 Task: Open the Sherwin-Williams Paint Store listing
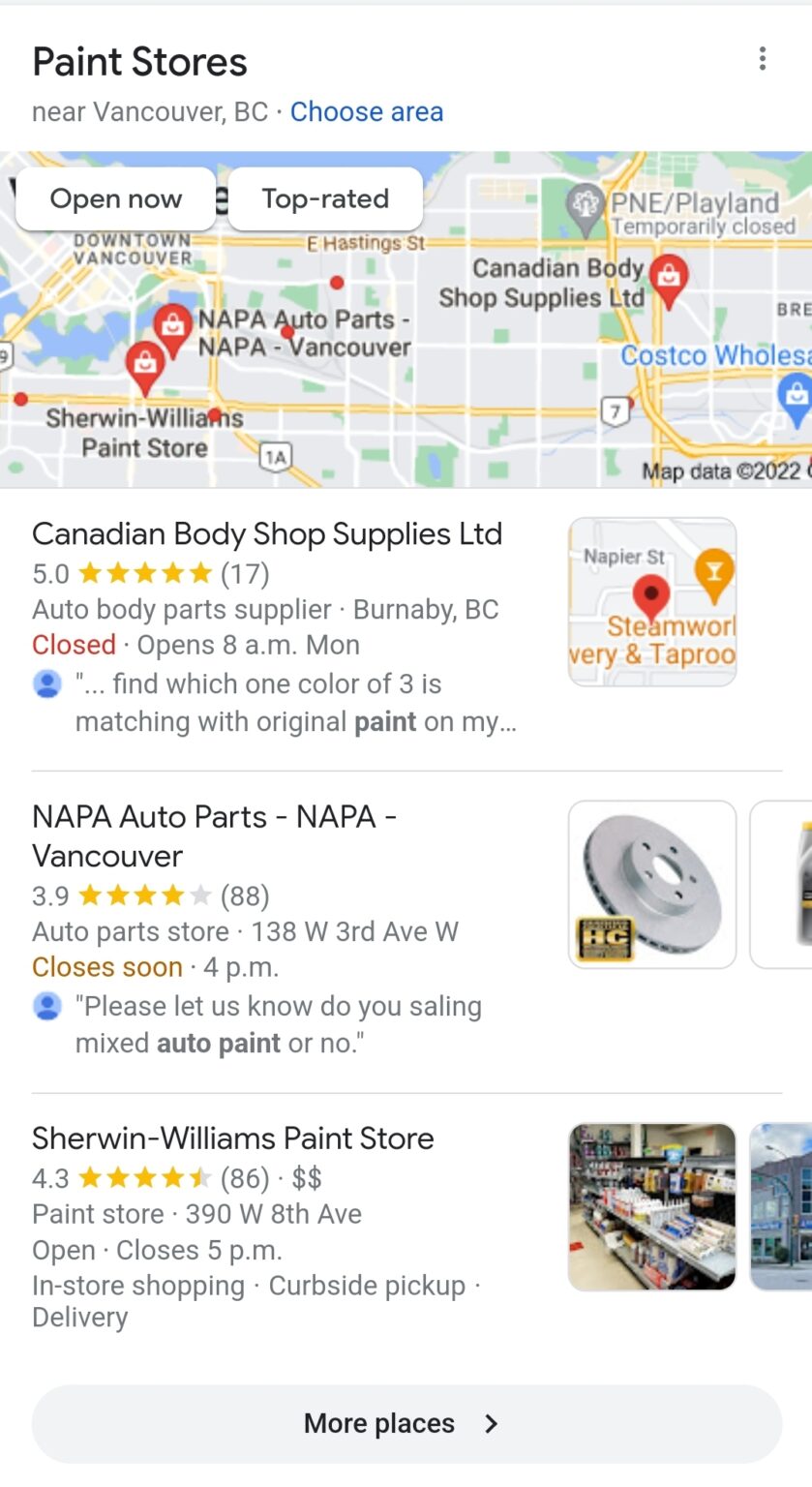233,1138
